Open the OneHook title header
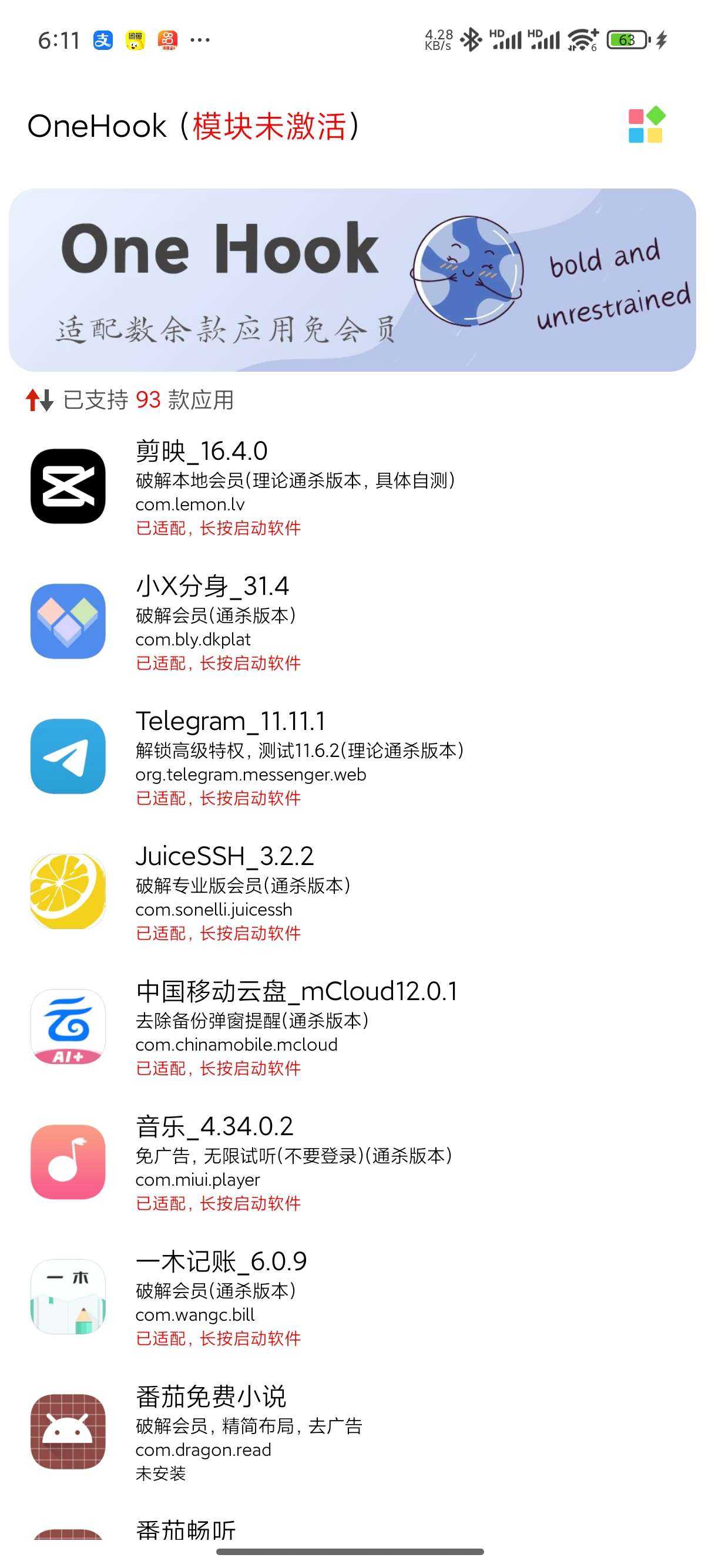 point(195,126)
